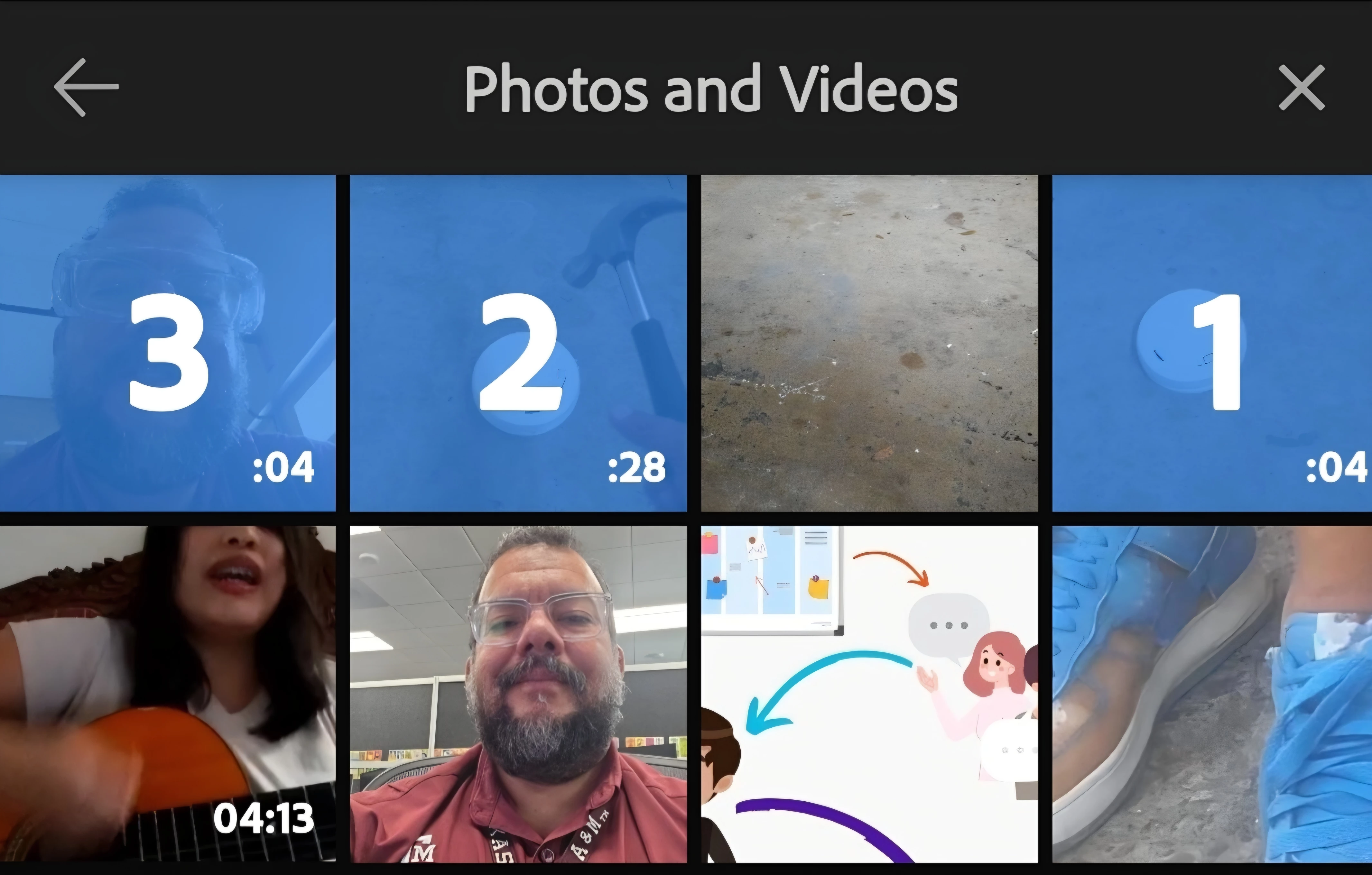The width and height of the screenshot is (1372, 875).
Task: Deselect the video marked number 3
Action: pos(168,343)
